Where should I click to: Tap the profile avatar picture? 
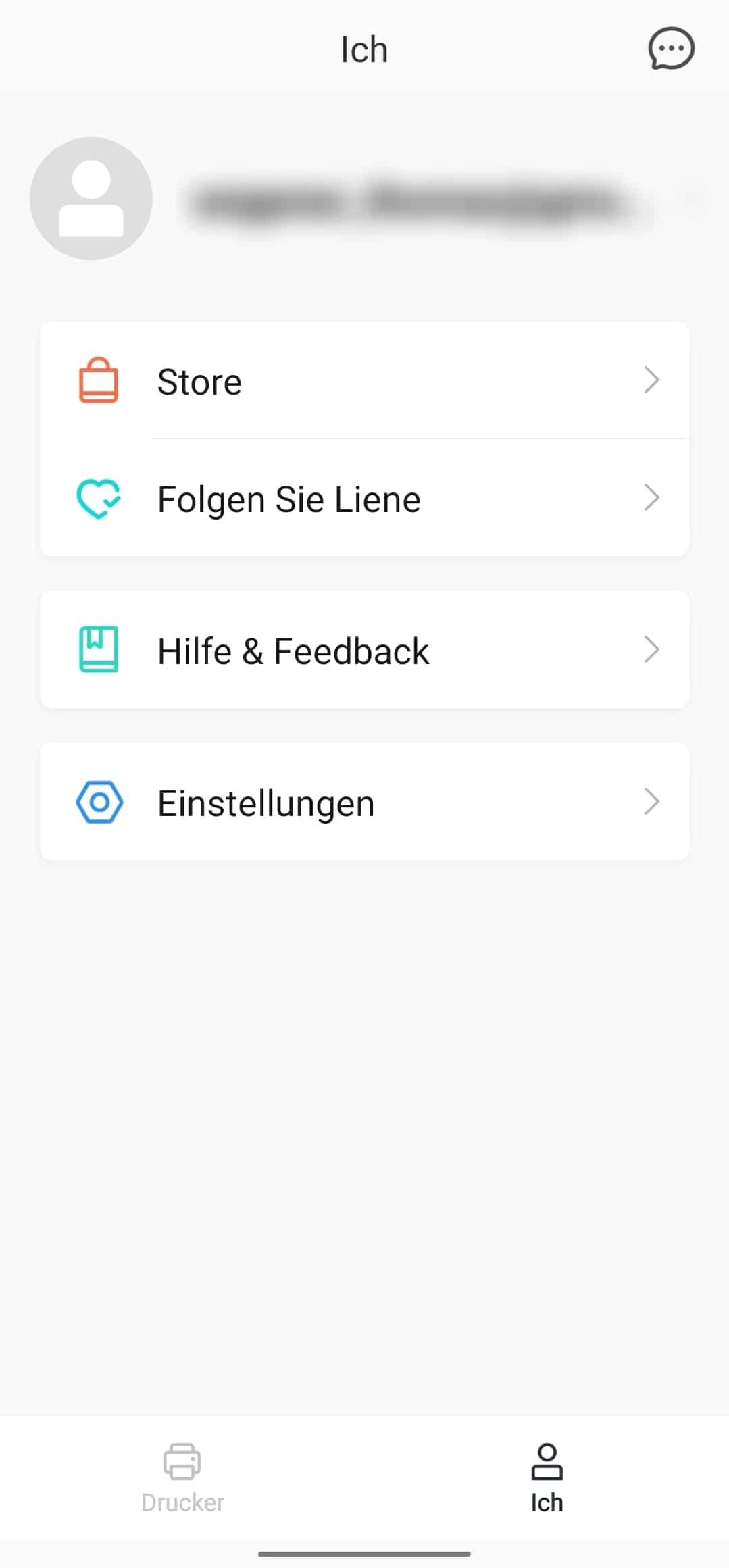click(91, 199)
